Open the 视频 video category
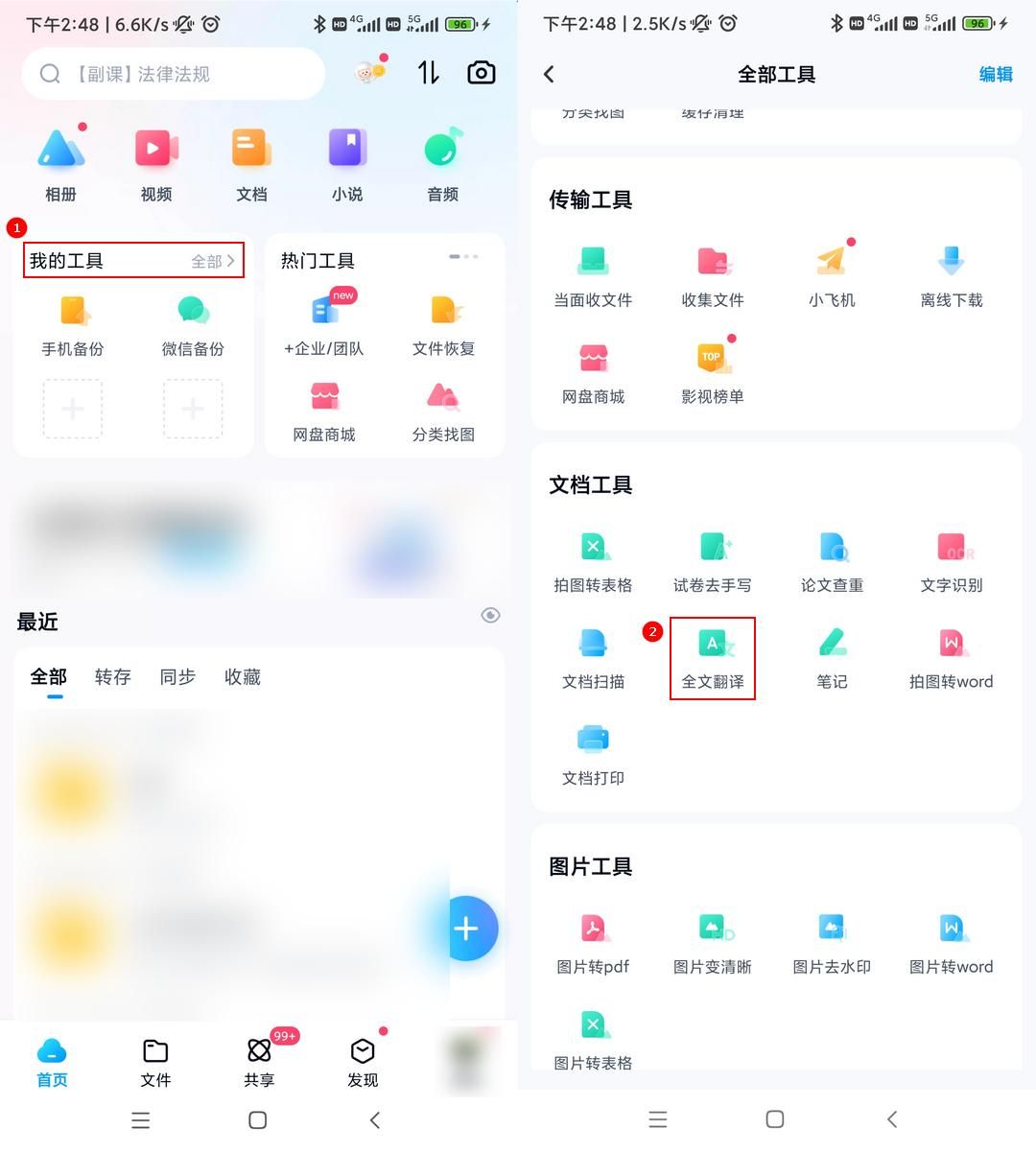The image size is (1036, 1153). (155, 163)
